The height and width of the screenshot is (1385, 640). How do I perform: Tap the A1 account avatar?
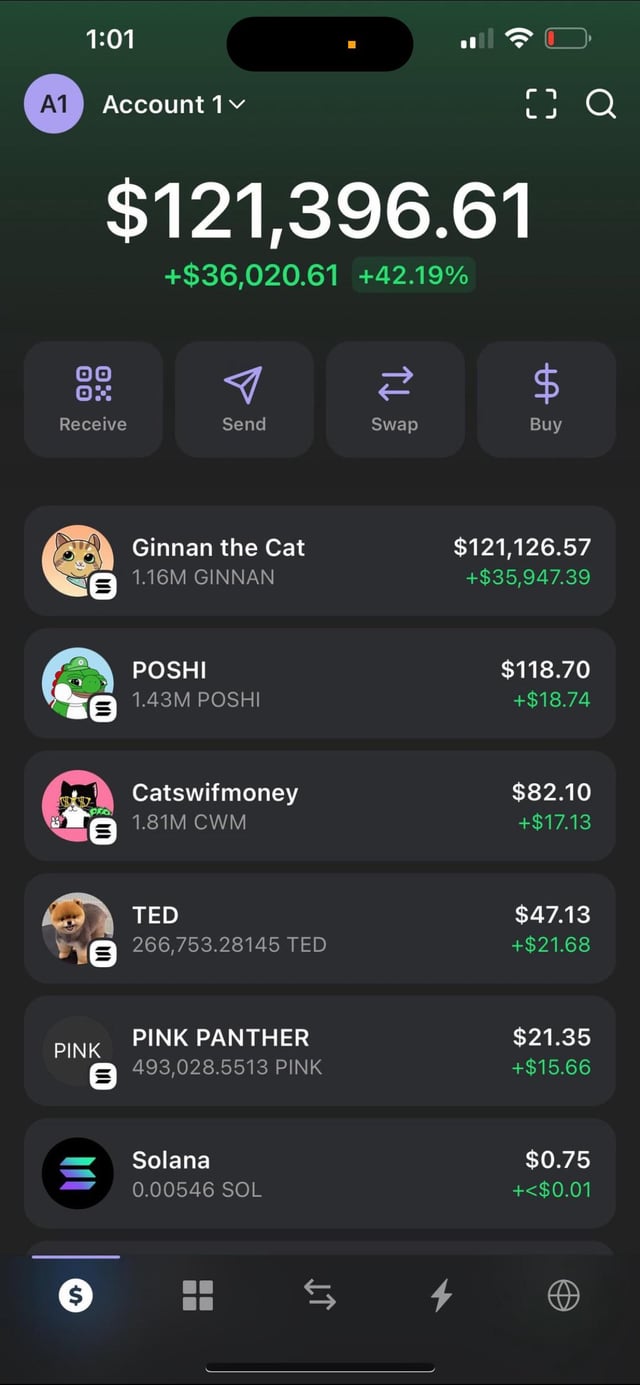[54, 104]
